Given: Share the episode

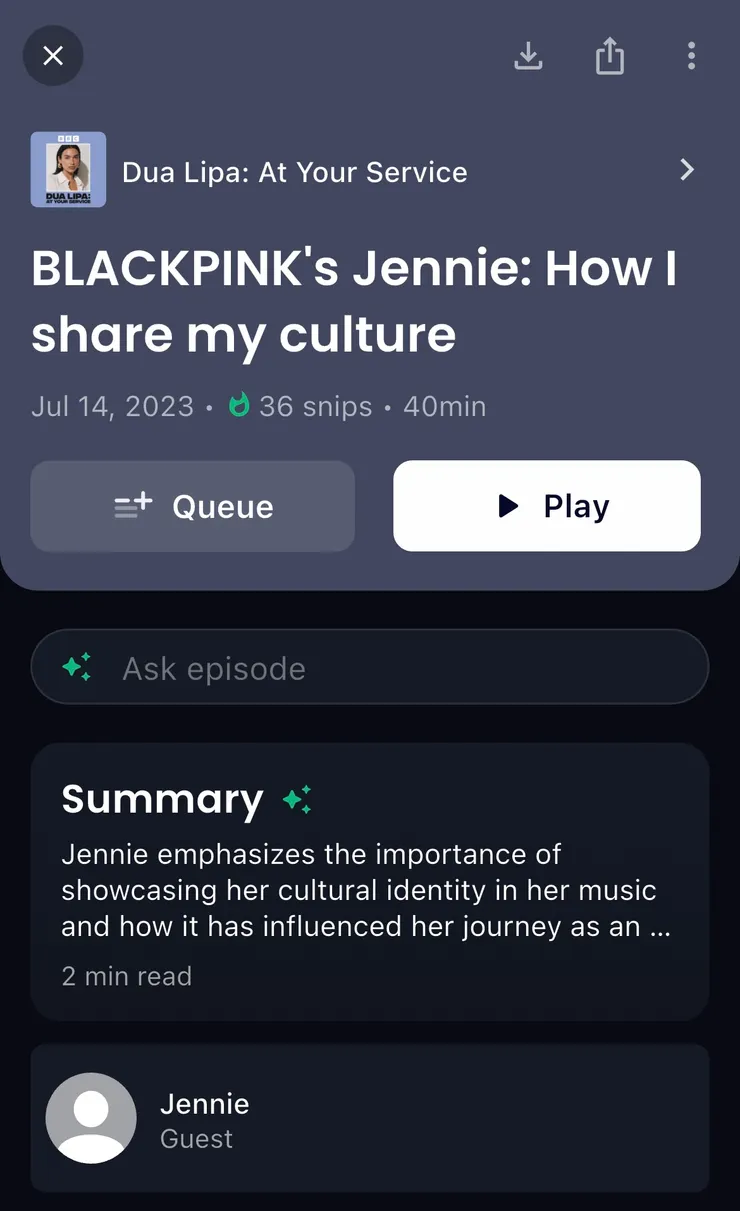Looking at the screenshot, I should point(609,57).
